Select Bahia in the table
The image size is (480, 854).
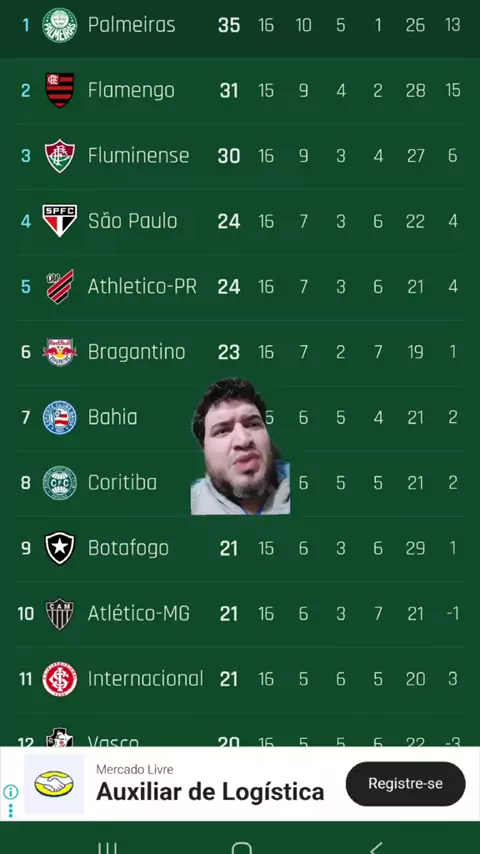pos(240,418)
